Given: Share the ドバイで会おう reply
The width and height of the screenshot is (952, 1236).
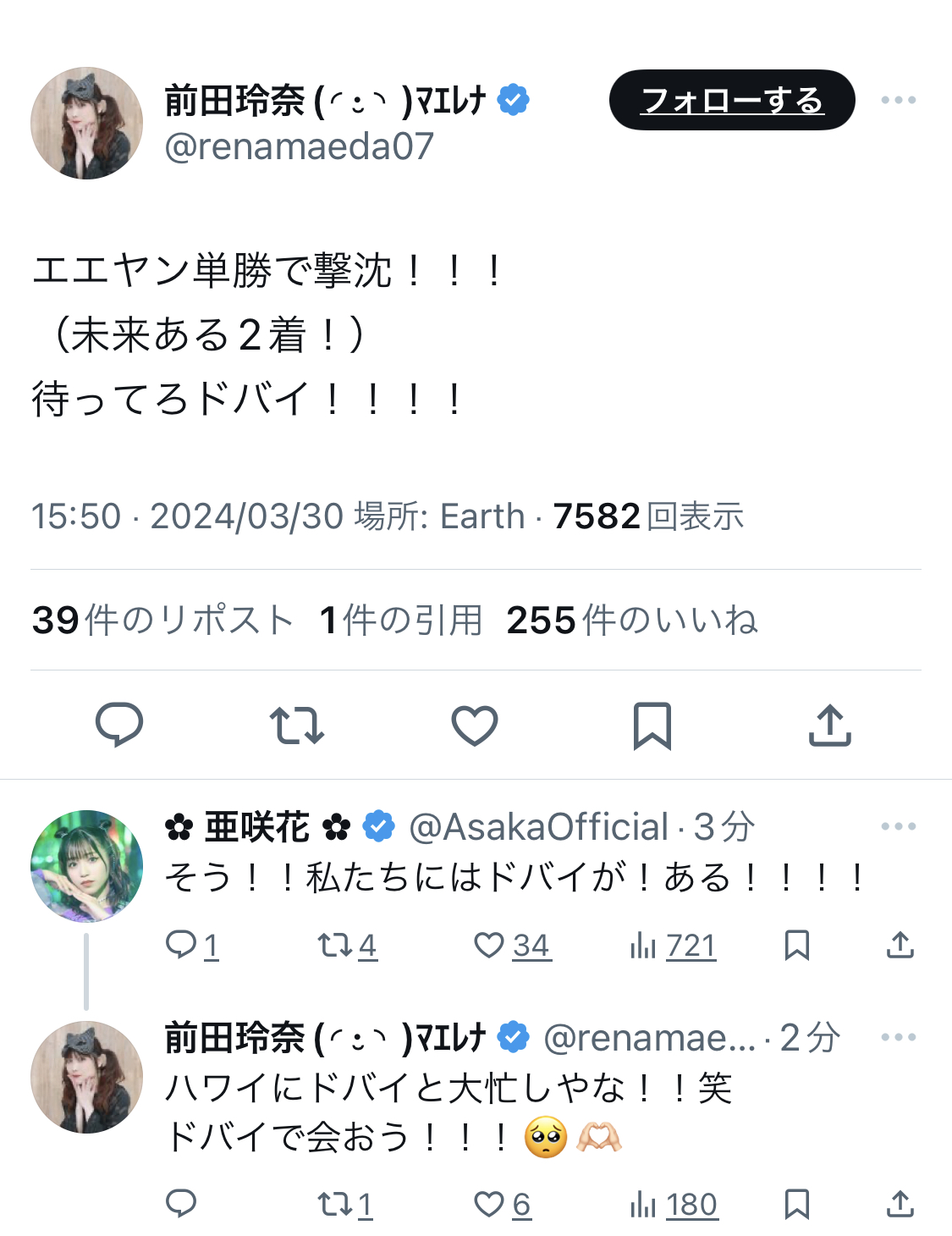Looking at the screenshot, I should [900, 1204].
